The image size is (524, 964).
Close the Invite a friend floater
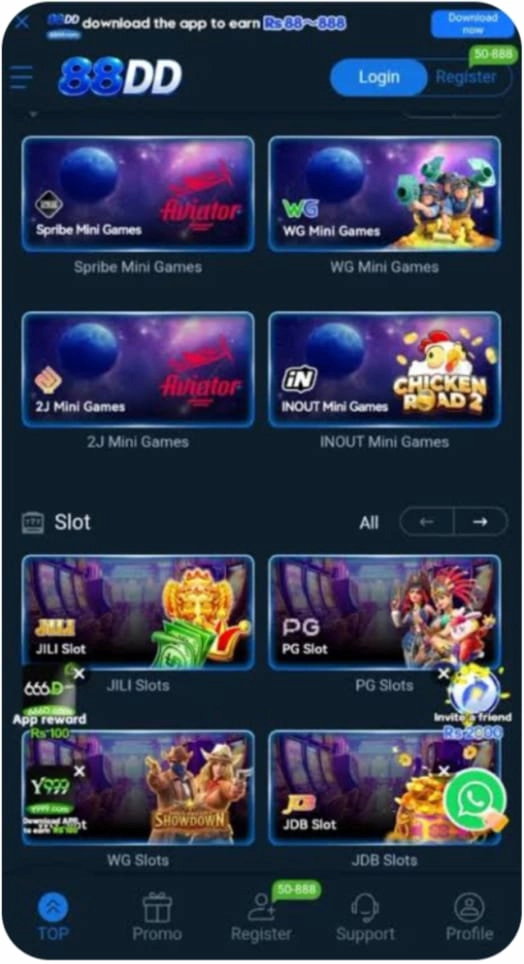click(x=443, y=674)
